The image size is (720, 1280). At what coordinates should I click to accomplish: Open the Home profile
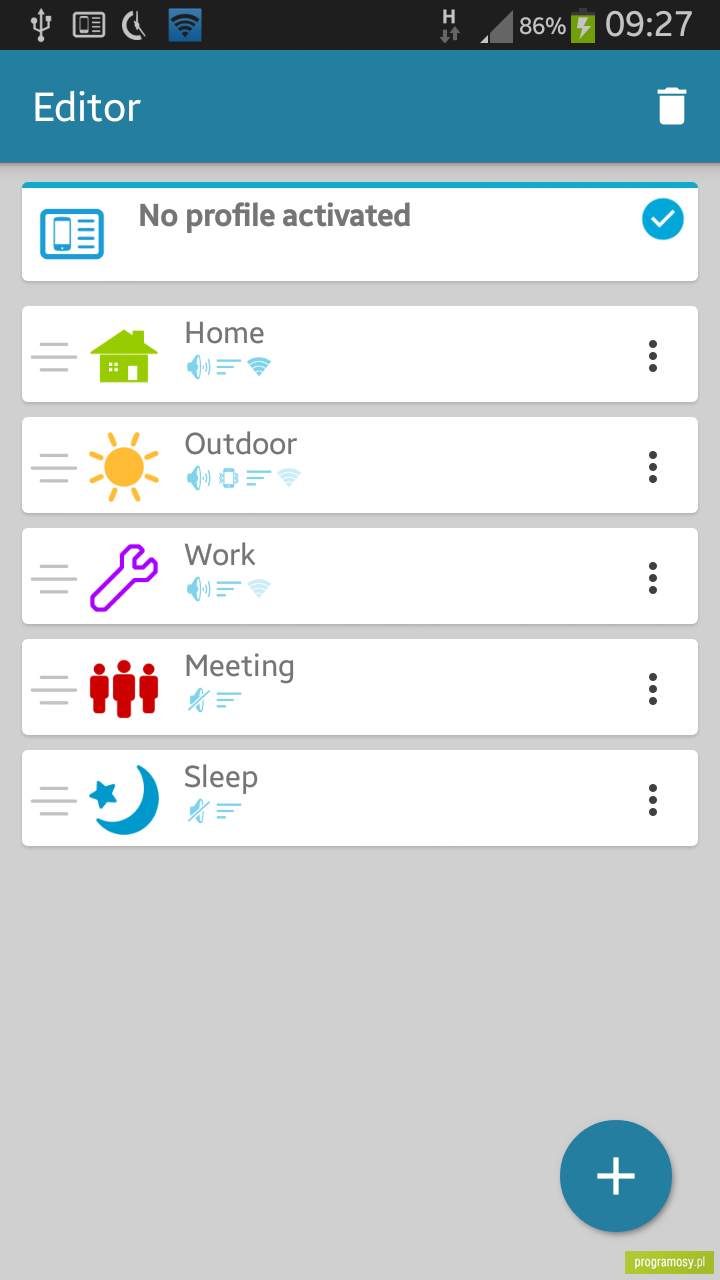[x=360, y=354]
